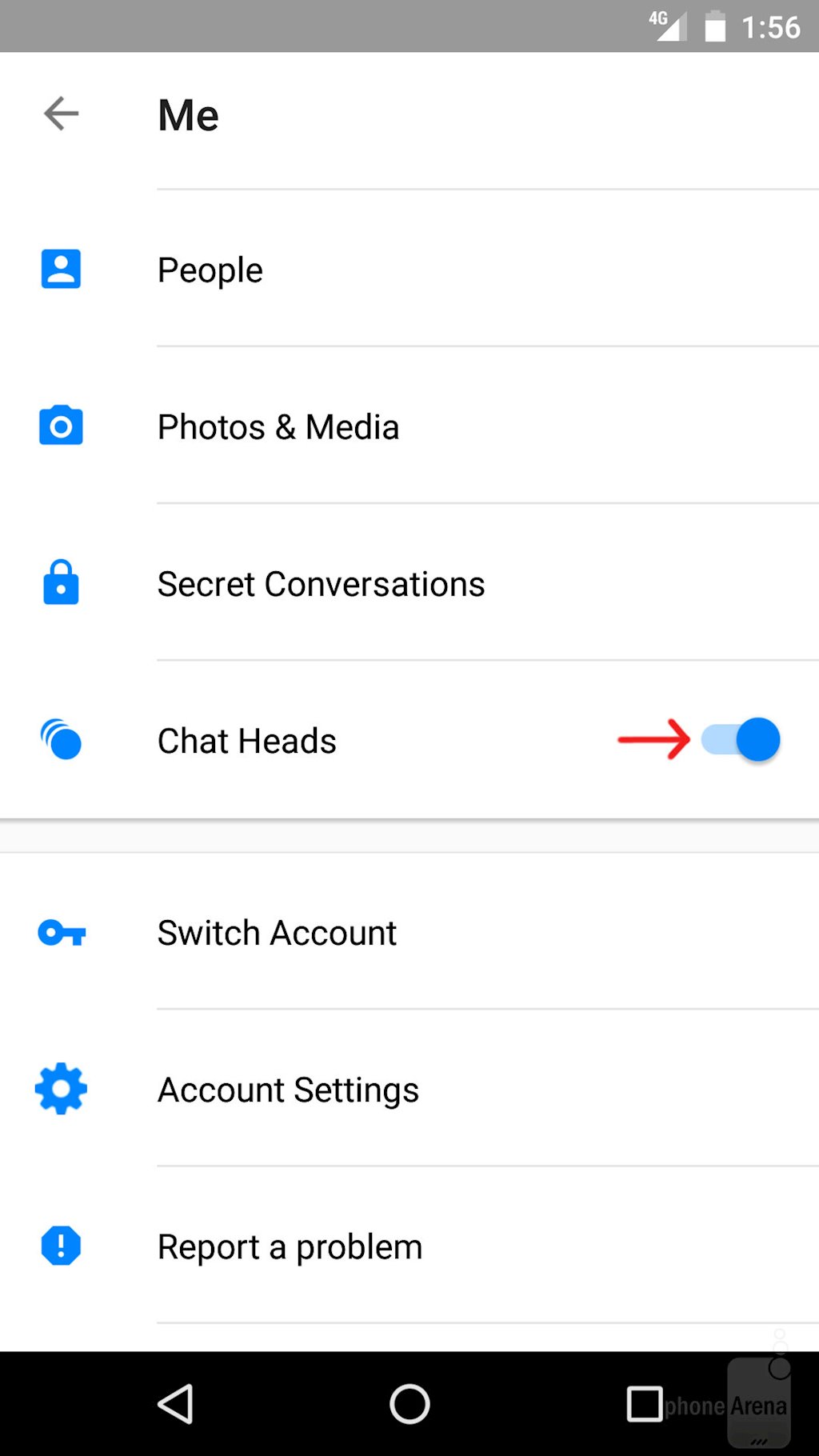
Task: Tap the system home button
Action: [x=409, y=1404]
